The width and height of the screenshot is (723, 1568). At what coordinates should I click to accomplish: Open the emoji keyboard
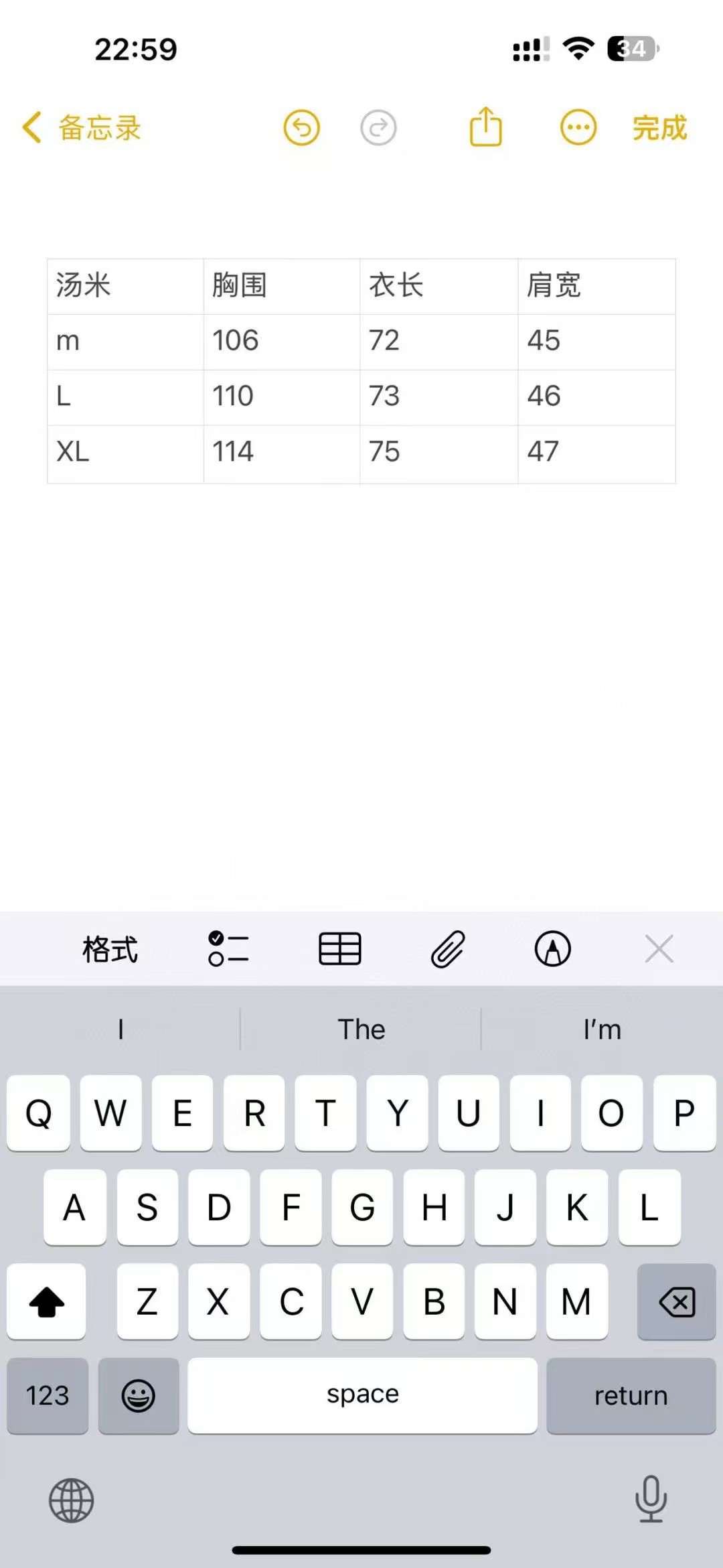139,1396
